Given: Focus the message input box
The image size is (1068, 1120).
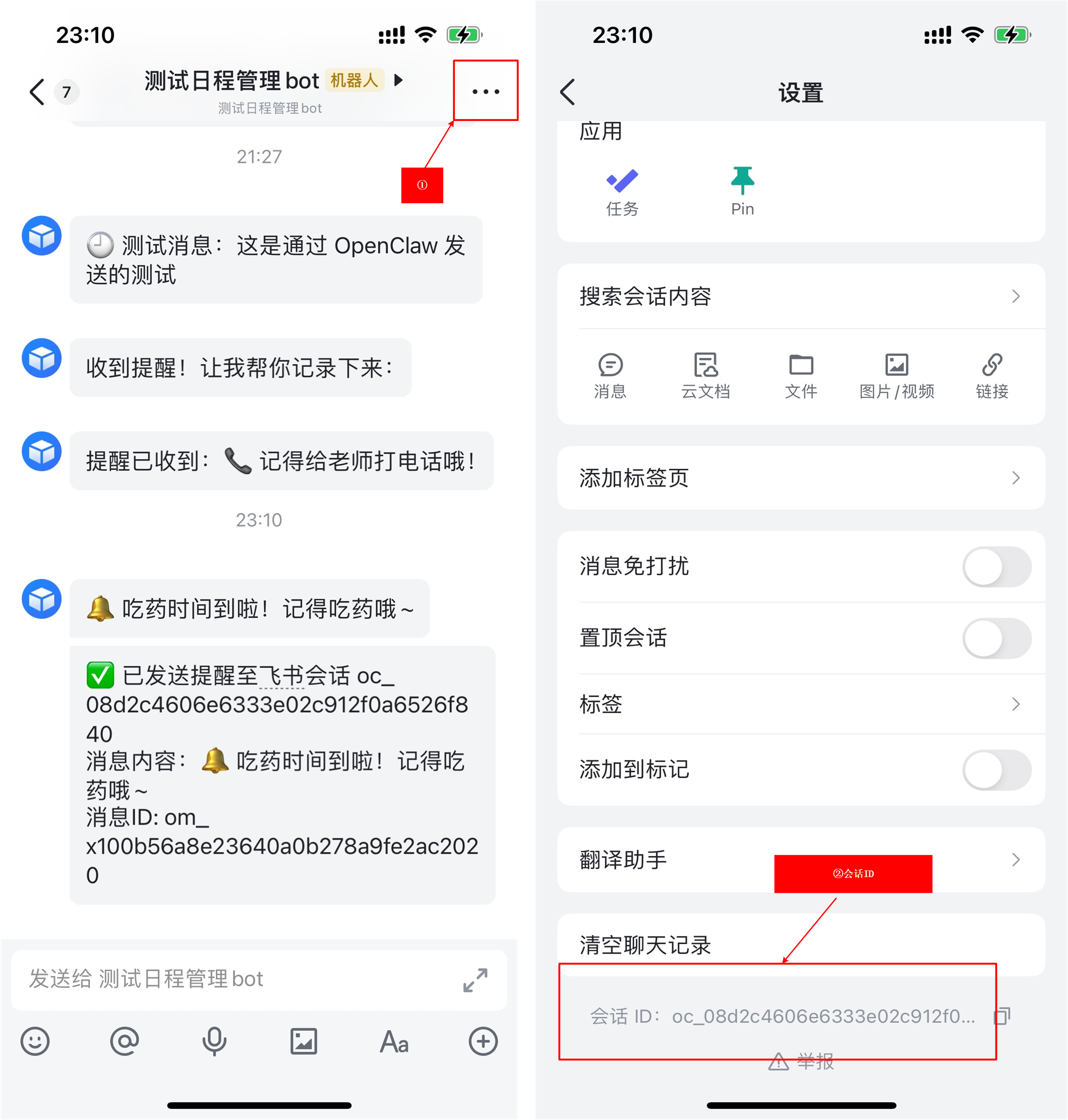Looking at the screenshot, I should click(x=228, y=979).
